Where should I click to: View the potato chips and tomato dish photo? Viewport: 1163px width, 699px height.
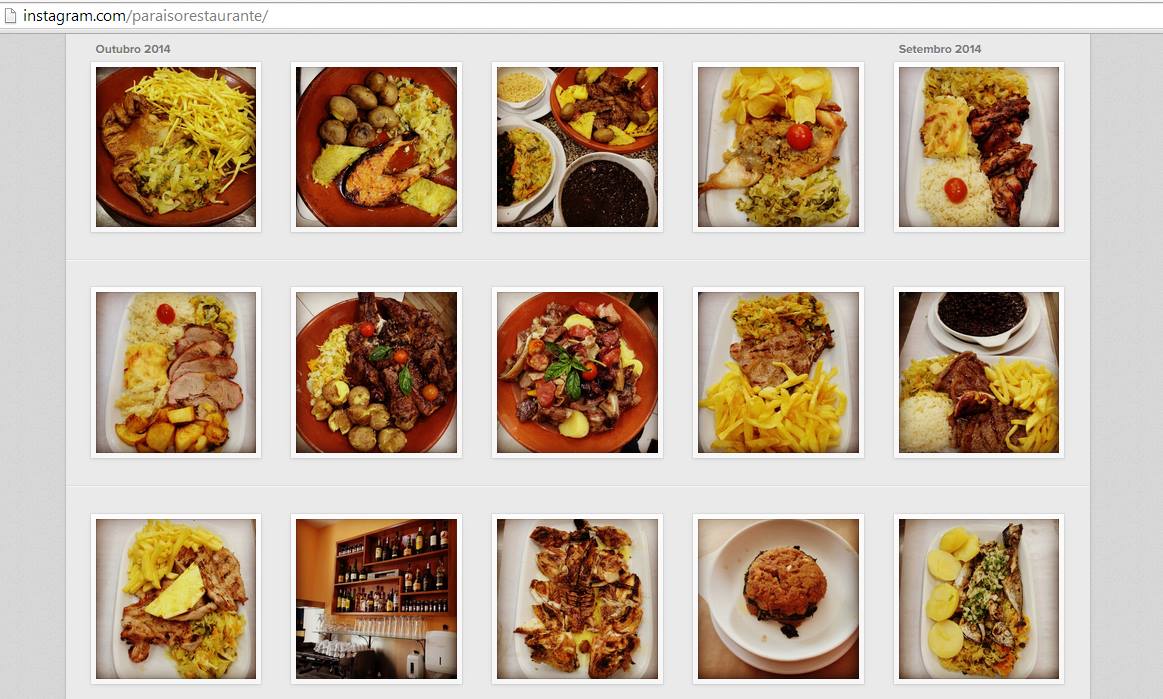(778, 147)
